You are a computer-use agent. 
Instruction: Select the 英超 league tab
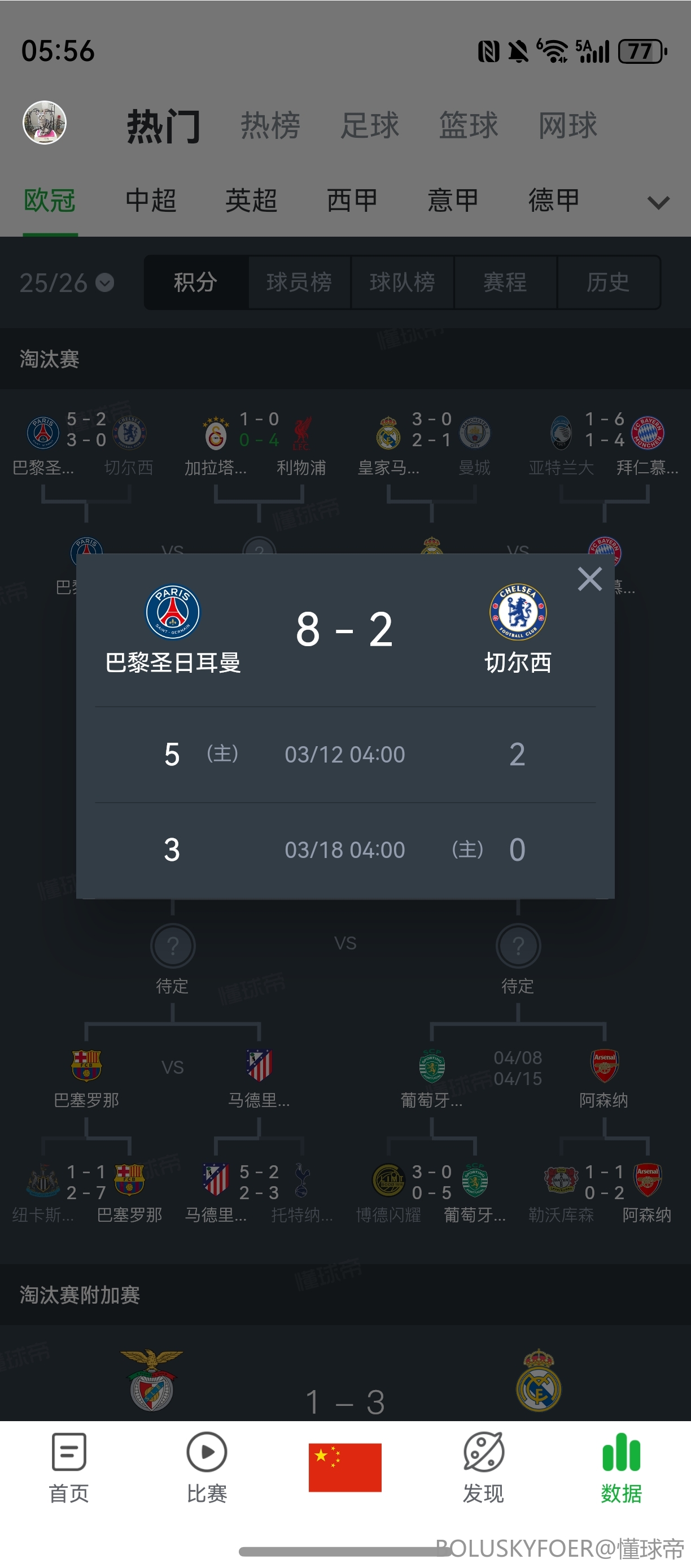point(251,201)
